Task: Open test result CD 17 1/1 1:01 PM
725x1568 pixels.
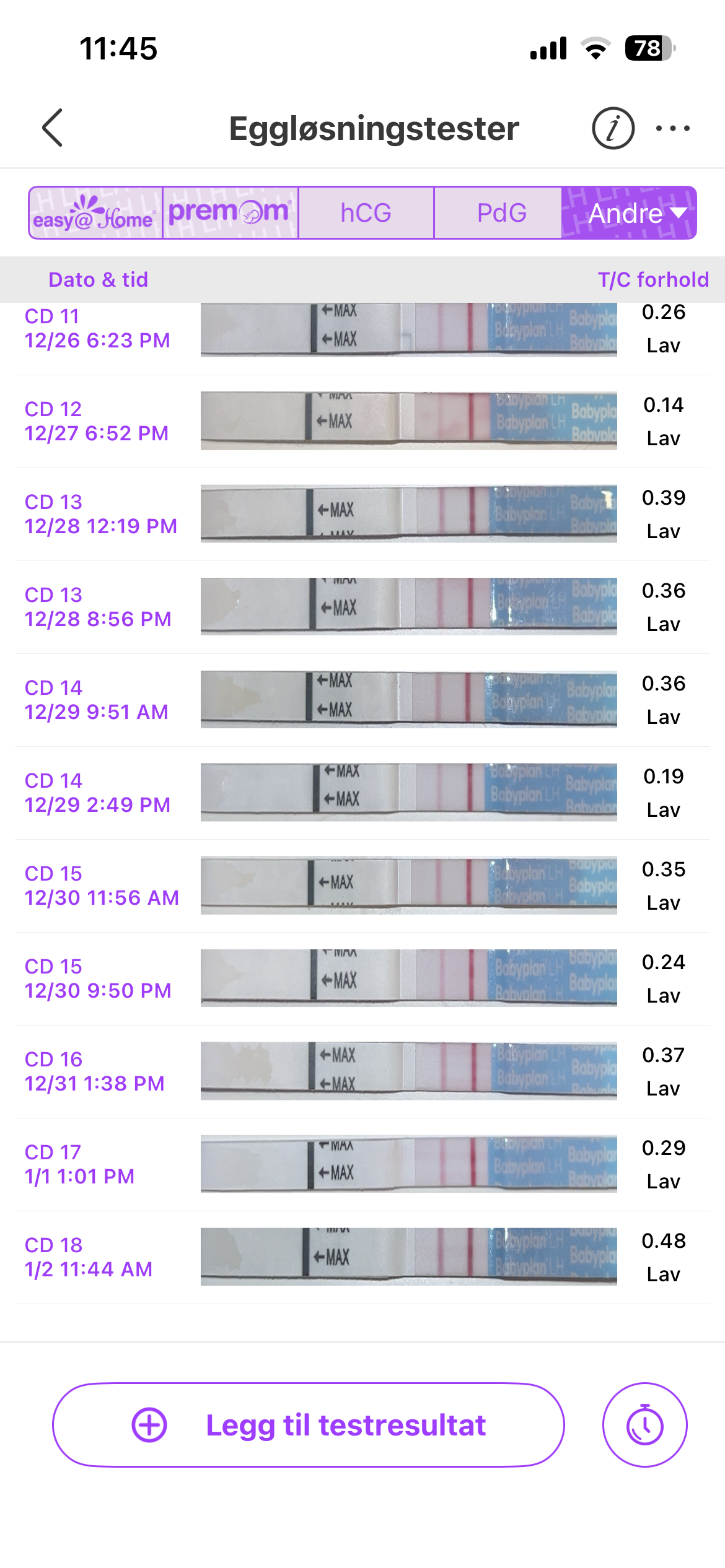Action: (x=362, y=1164)
